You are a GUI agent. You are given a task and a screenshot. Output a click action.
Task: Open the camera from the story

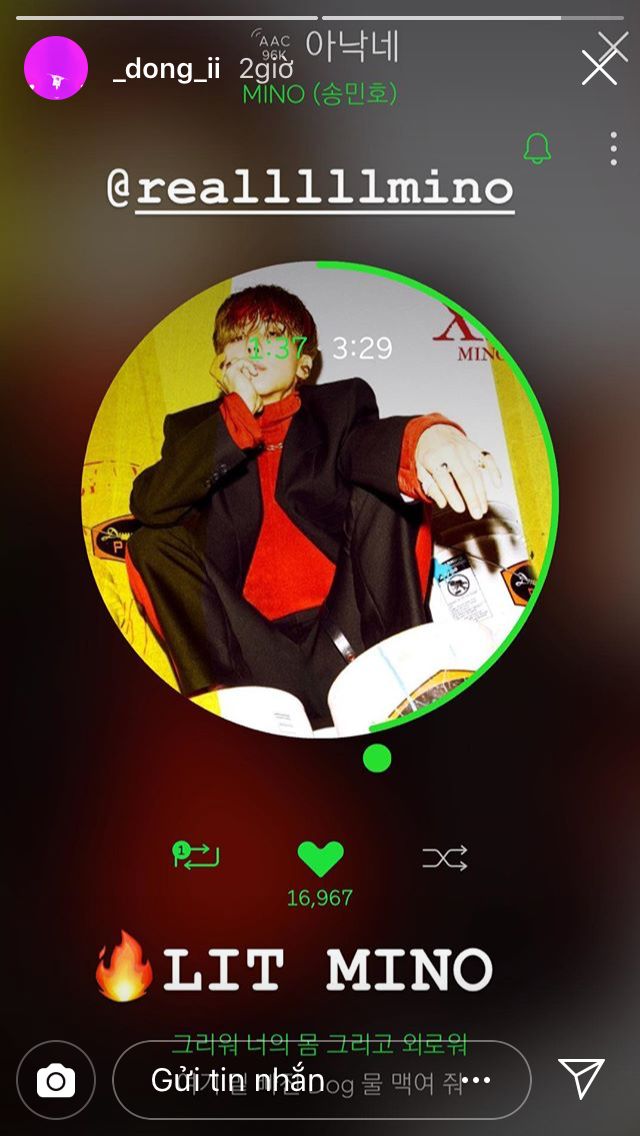pyautogui.click(x=56, y=1081)
